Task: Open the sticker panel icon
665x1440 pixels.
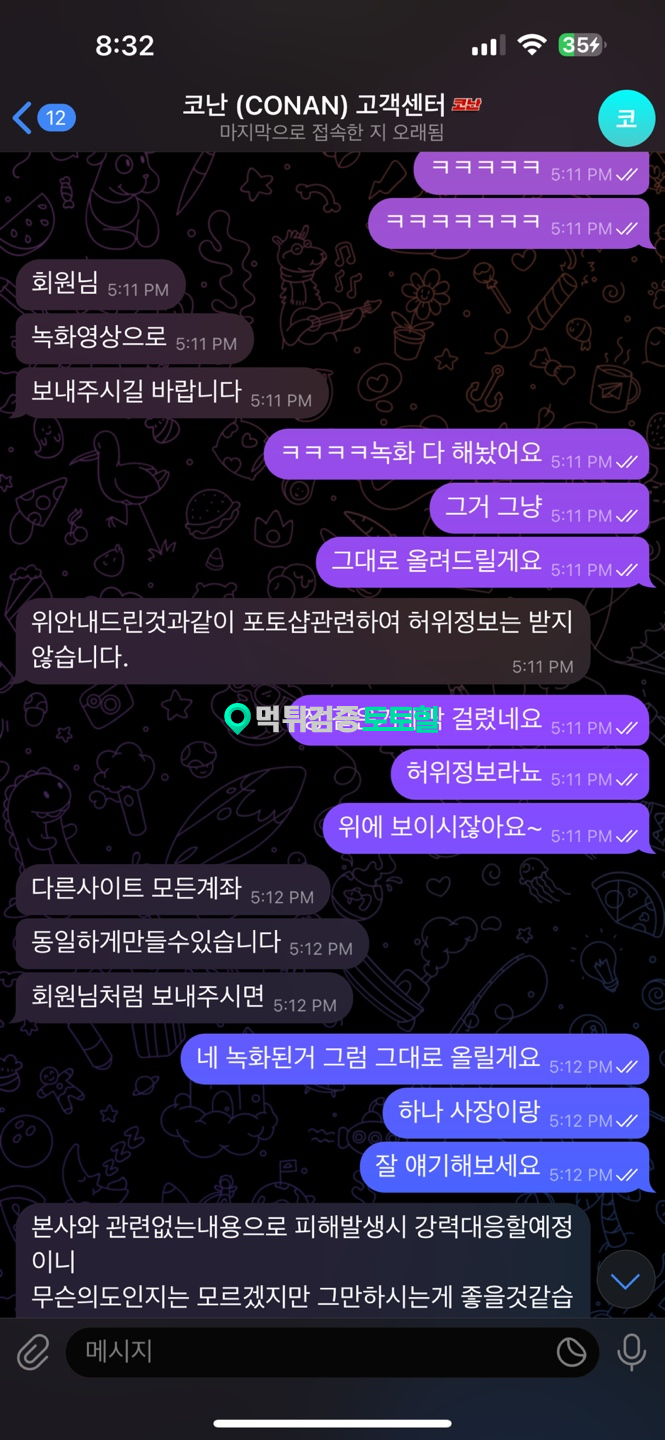Action: (571, 1353)
